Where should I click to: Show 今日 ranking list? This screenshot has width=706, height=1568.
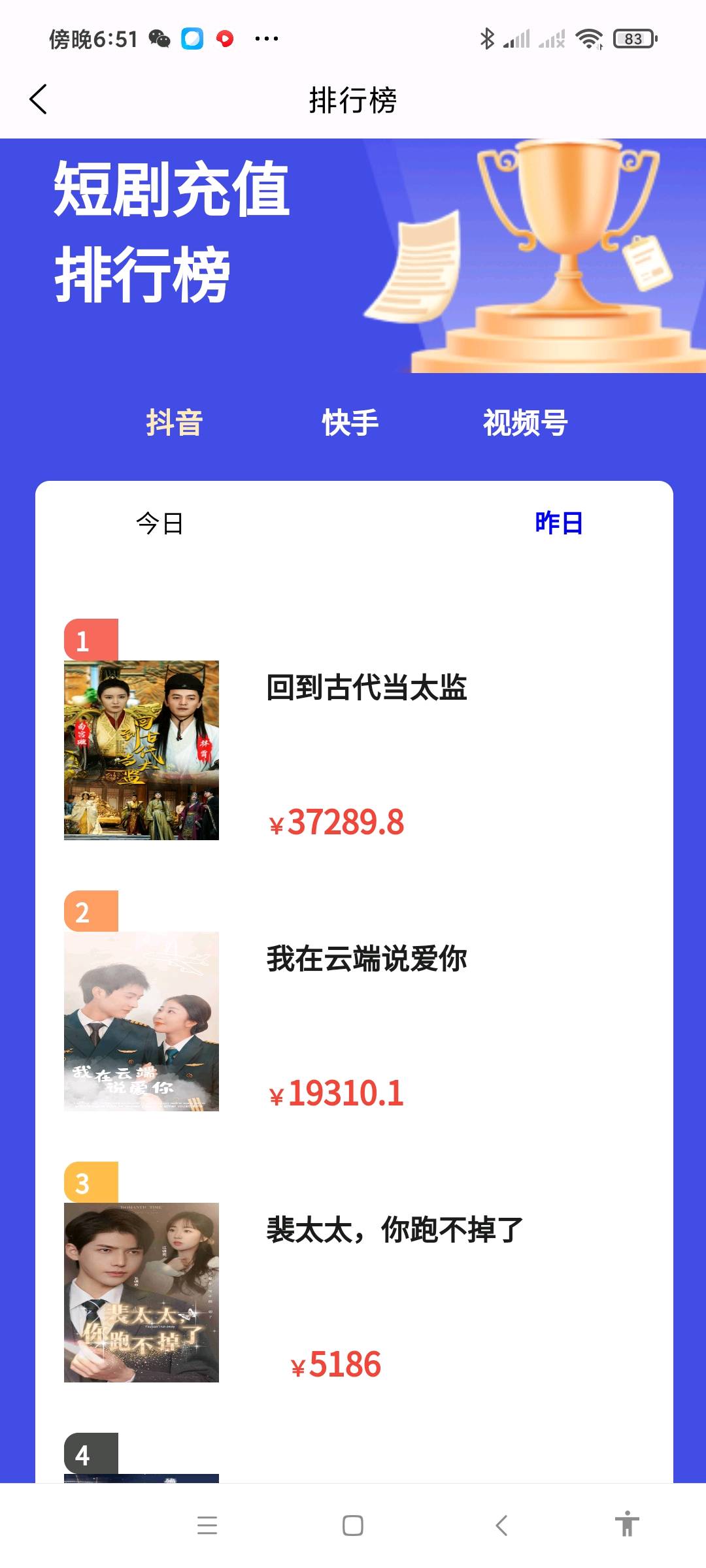click(160, 523)
